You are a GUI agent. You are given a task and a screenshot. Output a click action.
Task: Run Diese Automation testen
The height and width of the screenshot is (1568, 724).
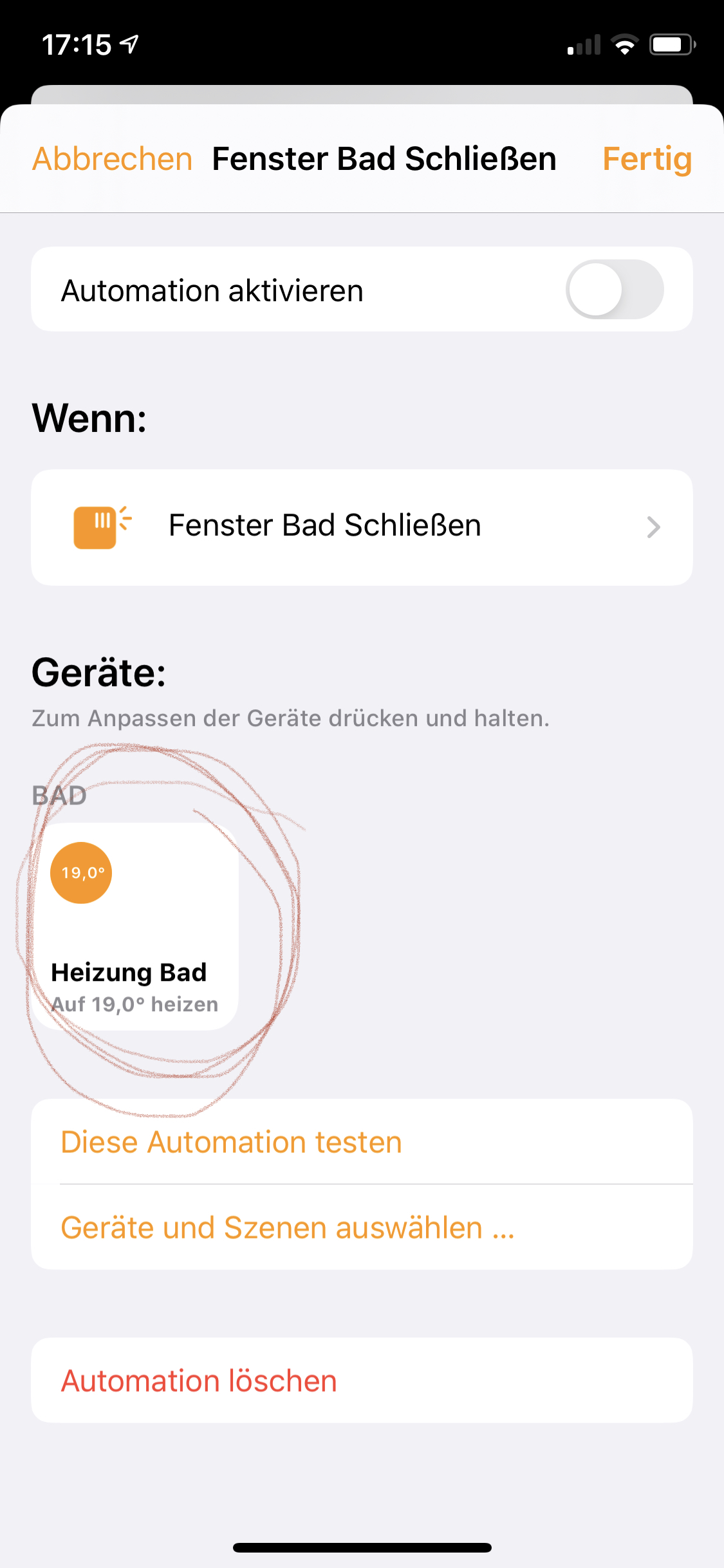click(232, 1143)
